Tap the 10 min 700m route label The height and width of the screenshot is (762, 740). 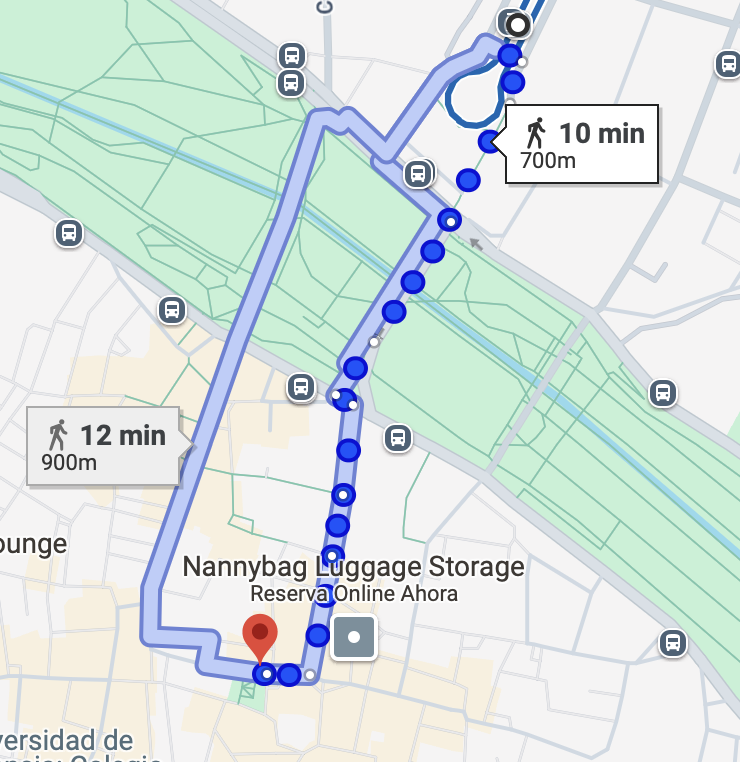click(583, 144)
